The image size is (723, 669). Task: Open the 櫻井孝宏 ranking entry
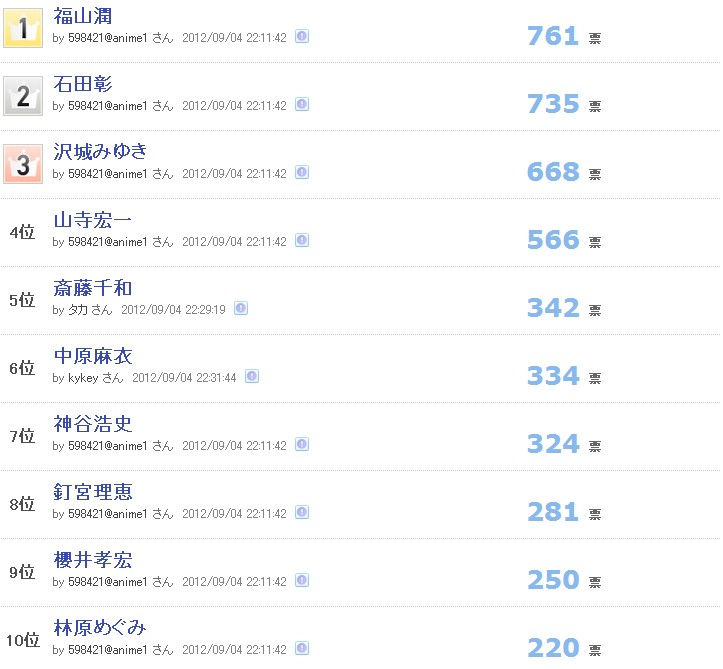pos(92,560)
